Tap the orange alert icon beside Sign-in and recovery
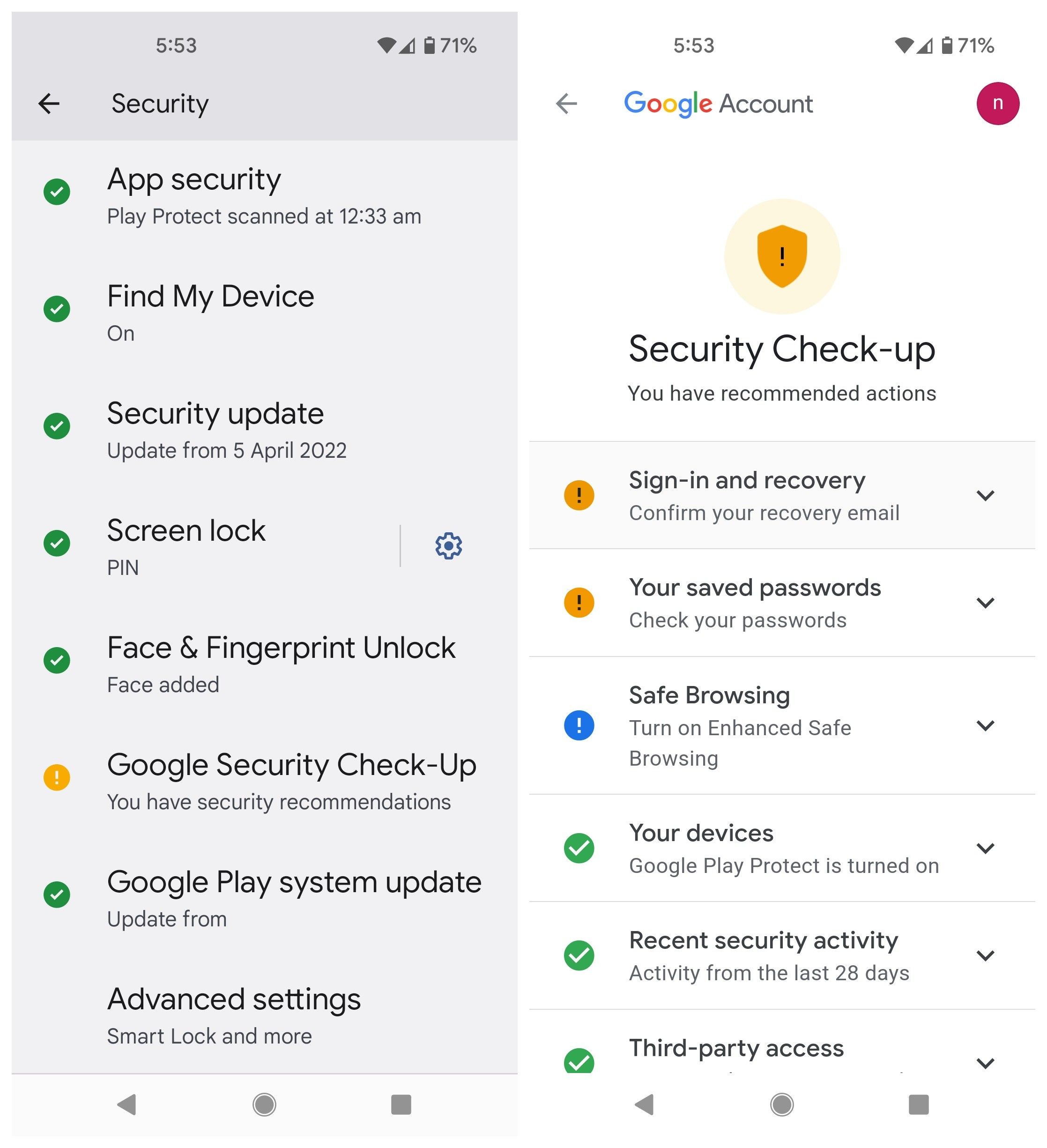 point(579,494)
